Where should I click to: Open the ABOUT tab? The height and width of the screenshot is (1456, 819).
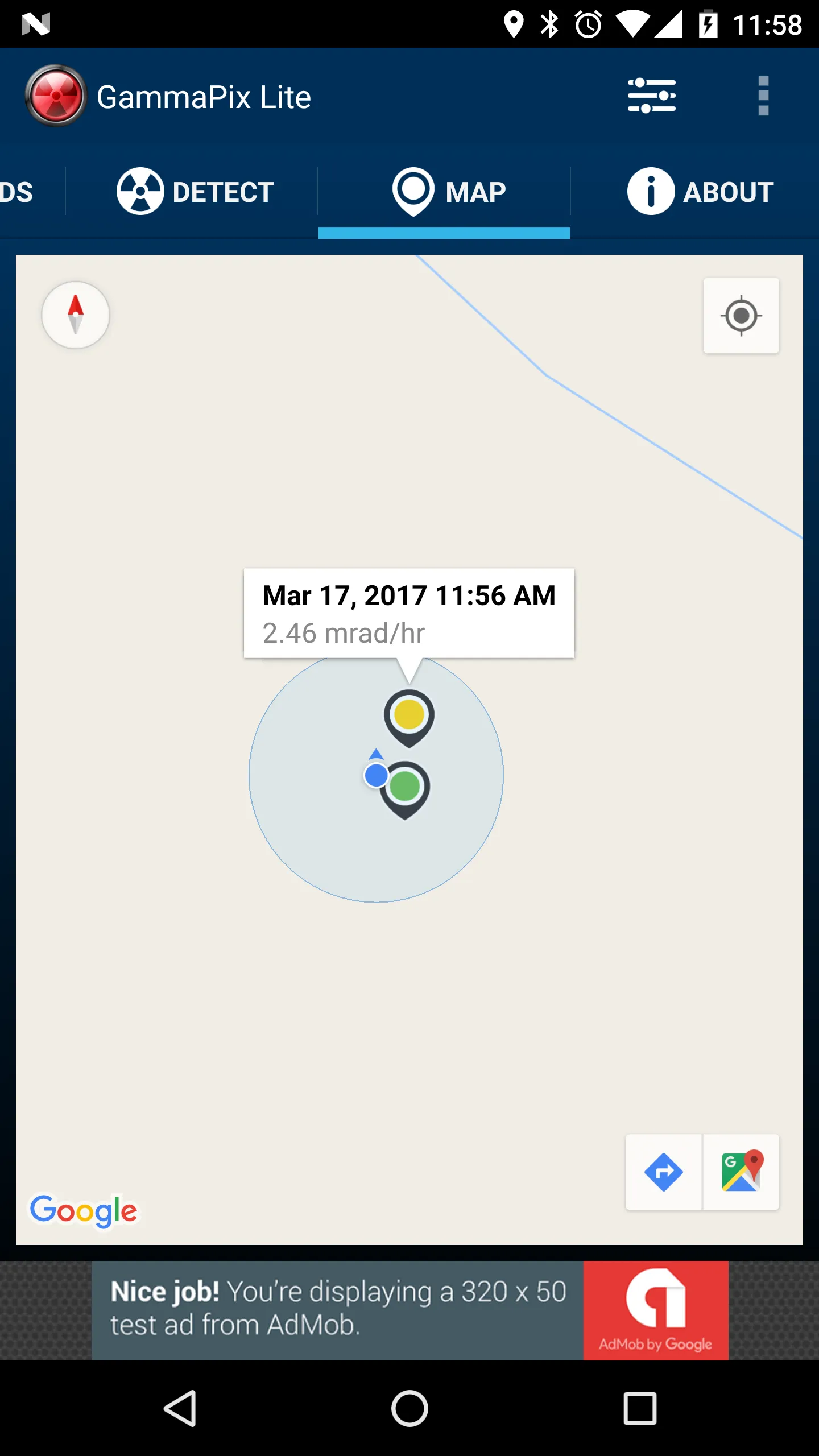[699, 192]
